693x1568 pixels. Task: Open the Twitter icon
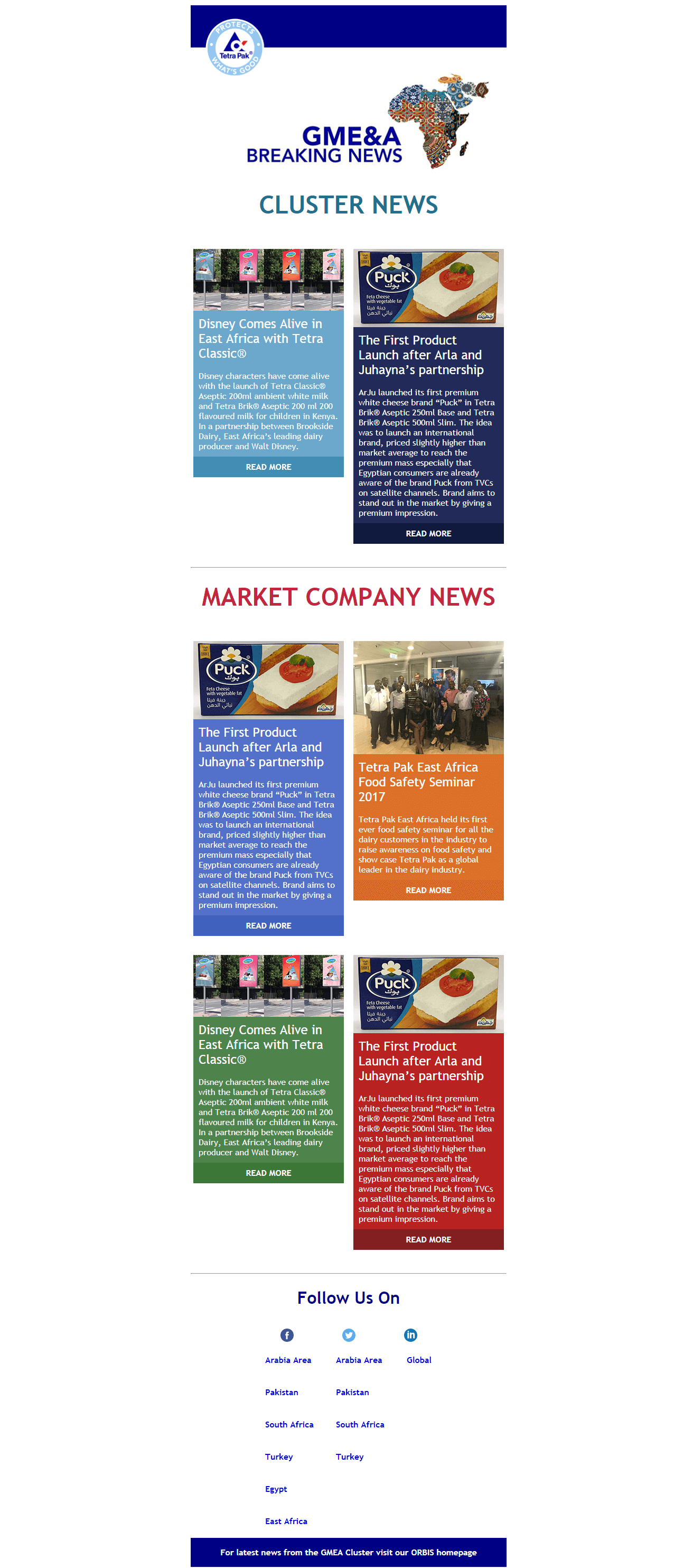tap(349, 1335)
